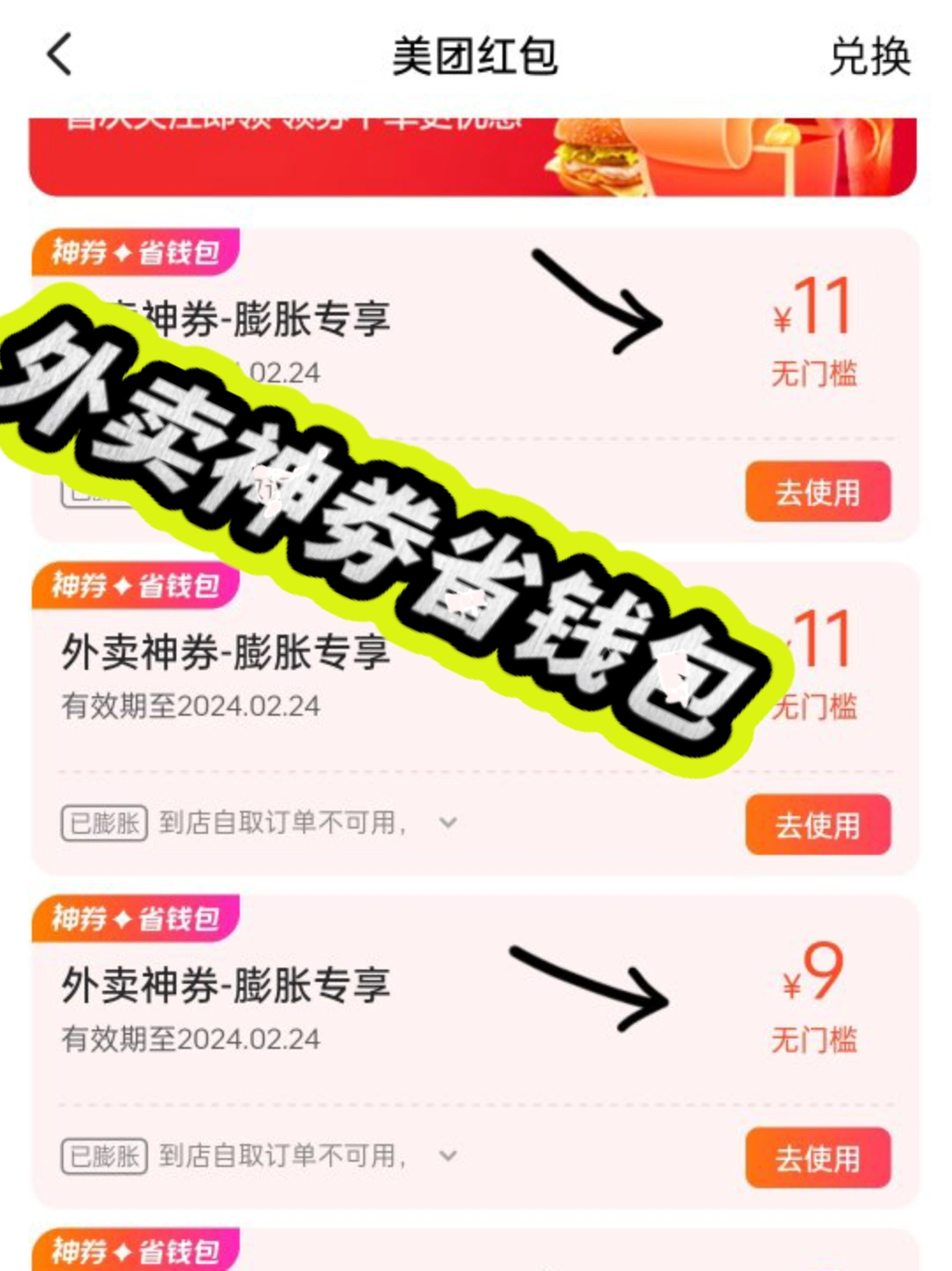The image size is (952, 1271).
Task: Tap 去使用 on the ¥9 coupon
Action: coord(817,1157)
